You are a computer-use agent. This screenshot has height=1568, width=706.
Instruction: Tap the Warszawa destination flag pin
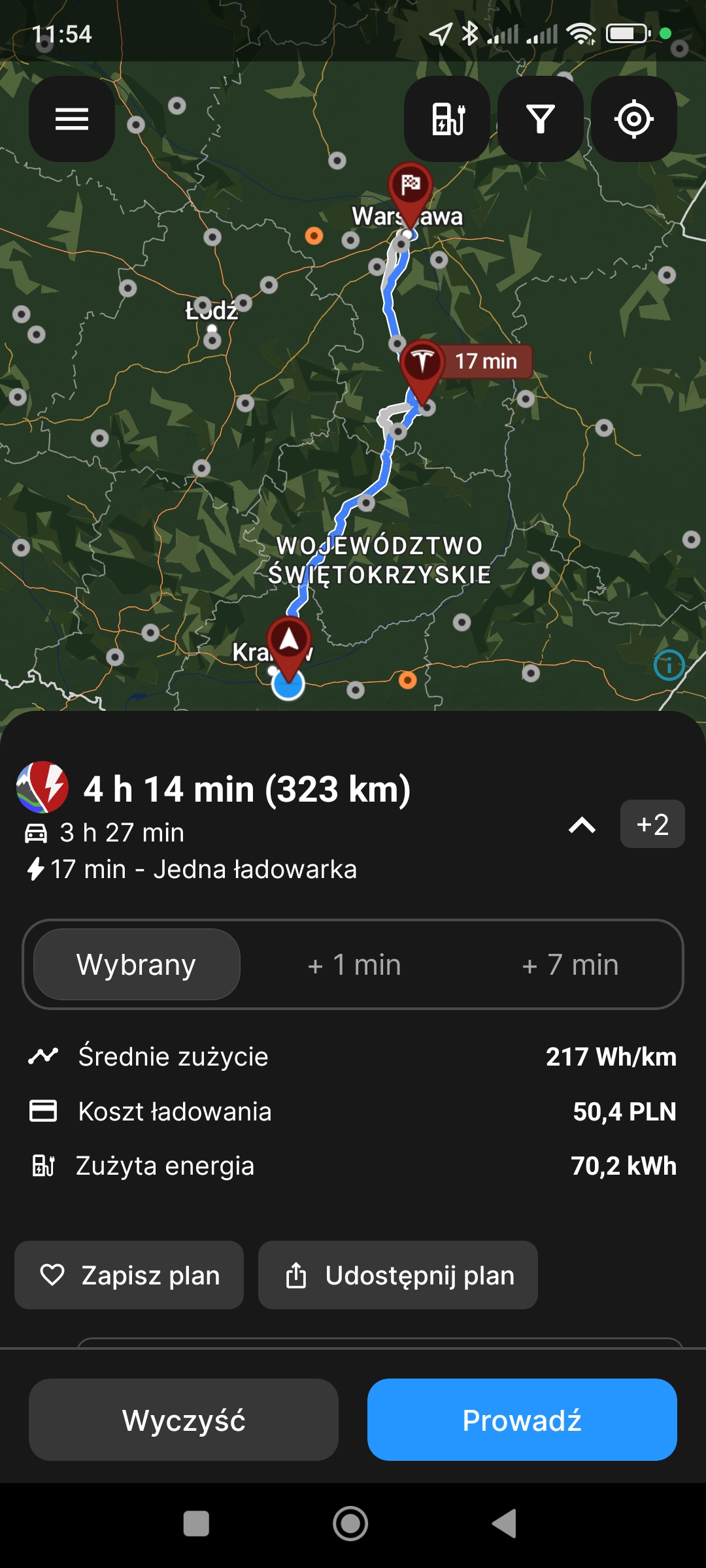point(410,189)
